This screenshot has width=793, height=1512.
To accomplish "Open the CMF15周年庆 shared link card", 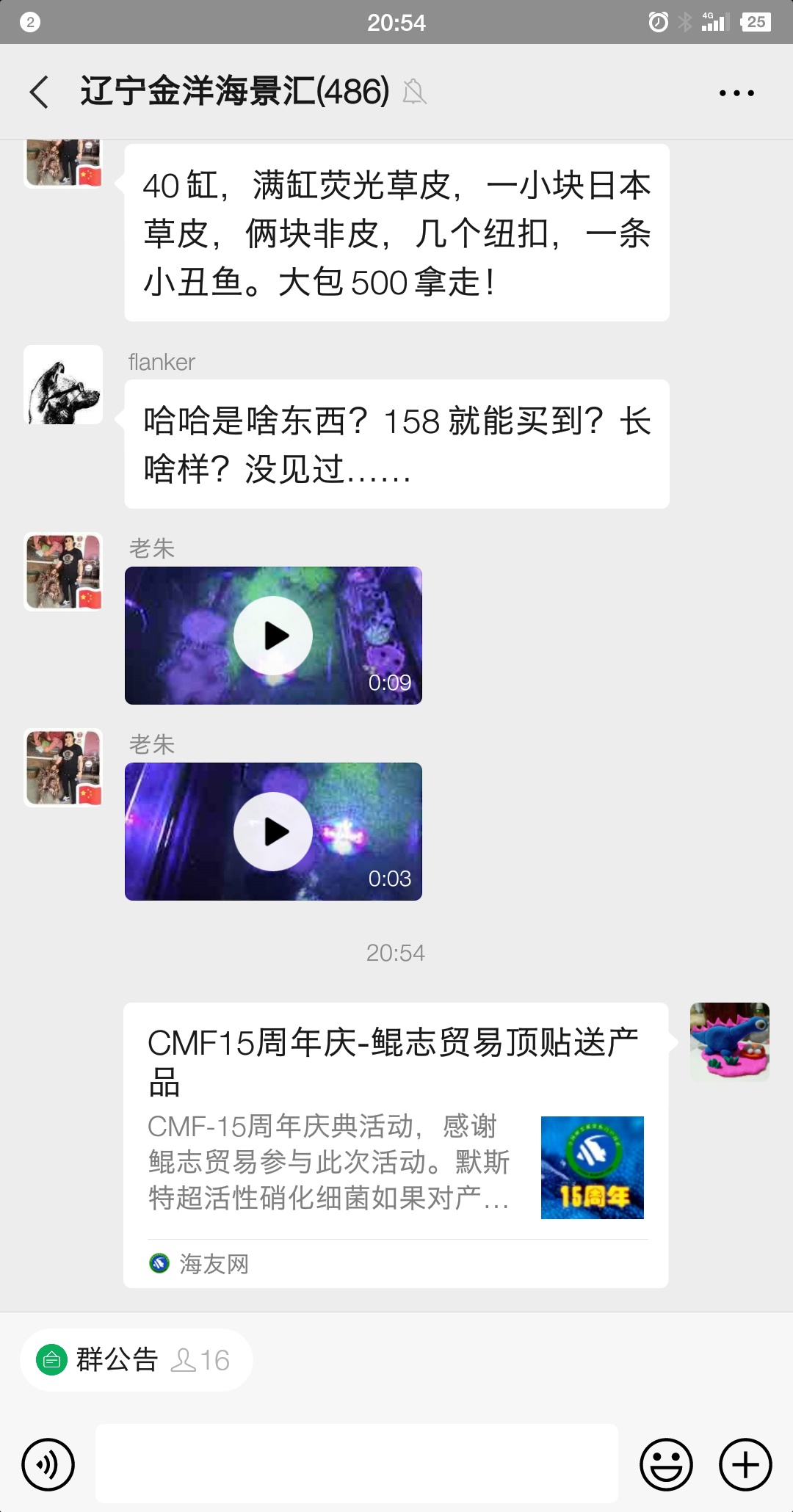I will click(x=396, y=1145).
